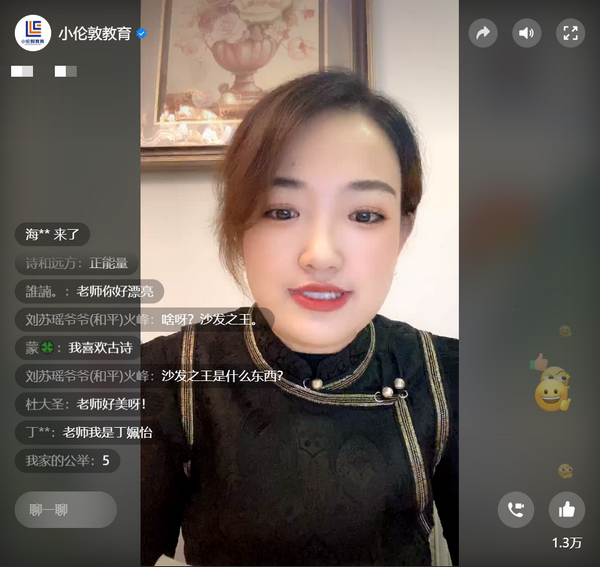Open 小伦敦教育 streamer profile
600x567 pixels.
33,33
